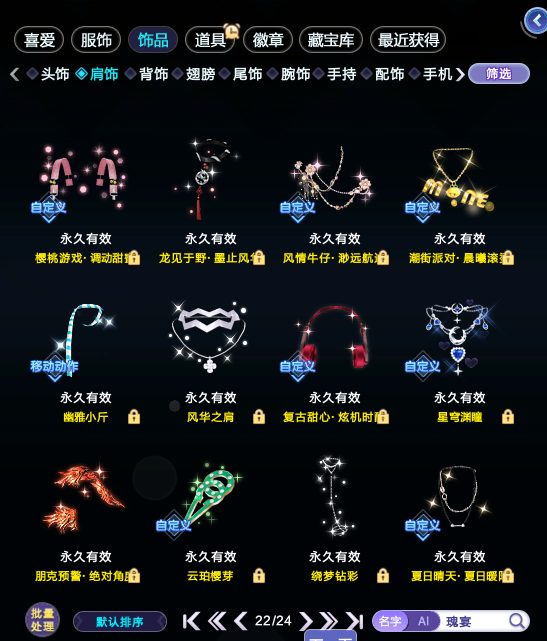Switch to the 喜爱 tab
Viewport: 547px width, 641px height.
pos(39,40)
